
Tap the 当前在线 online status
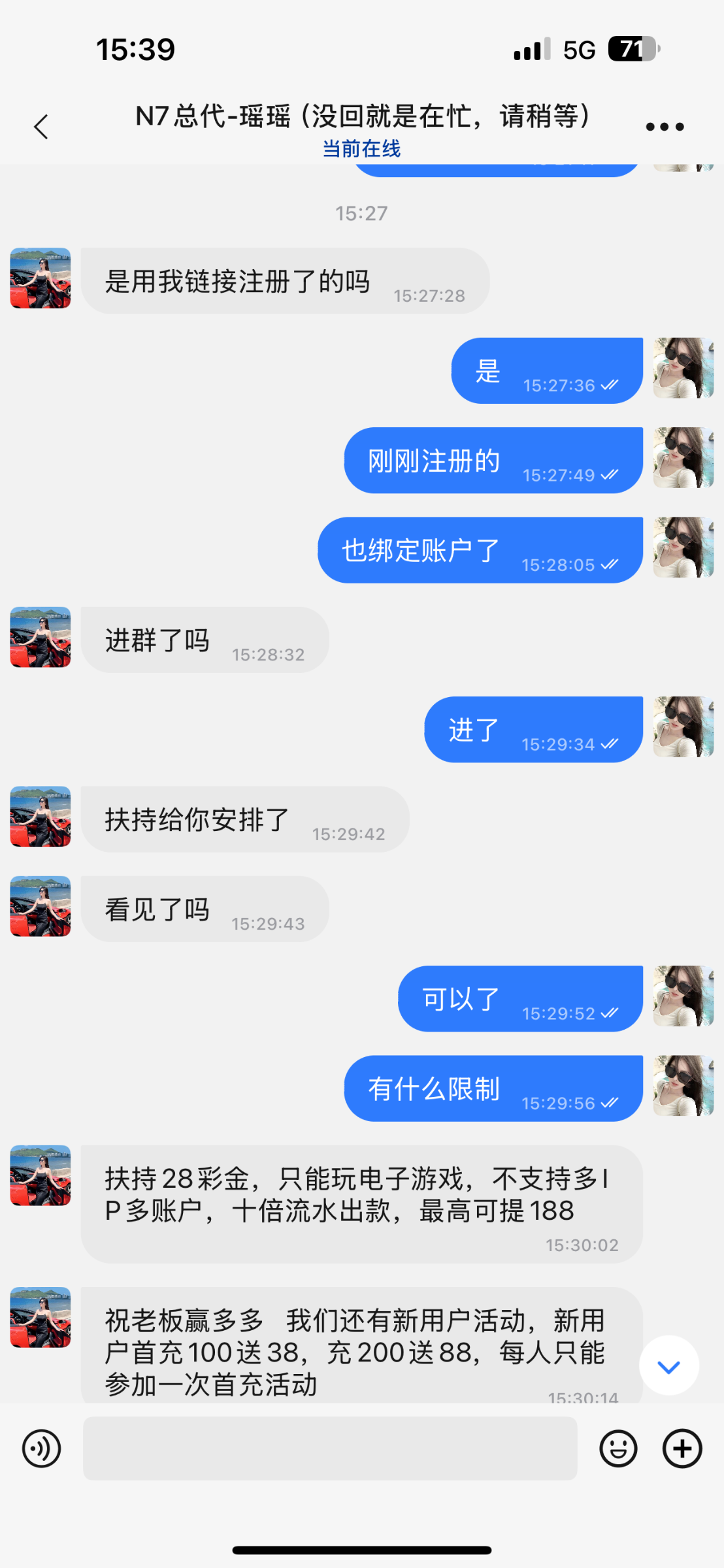[363, 150]
